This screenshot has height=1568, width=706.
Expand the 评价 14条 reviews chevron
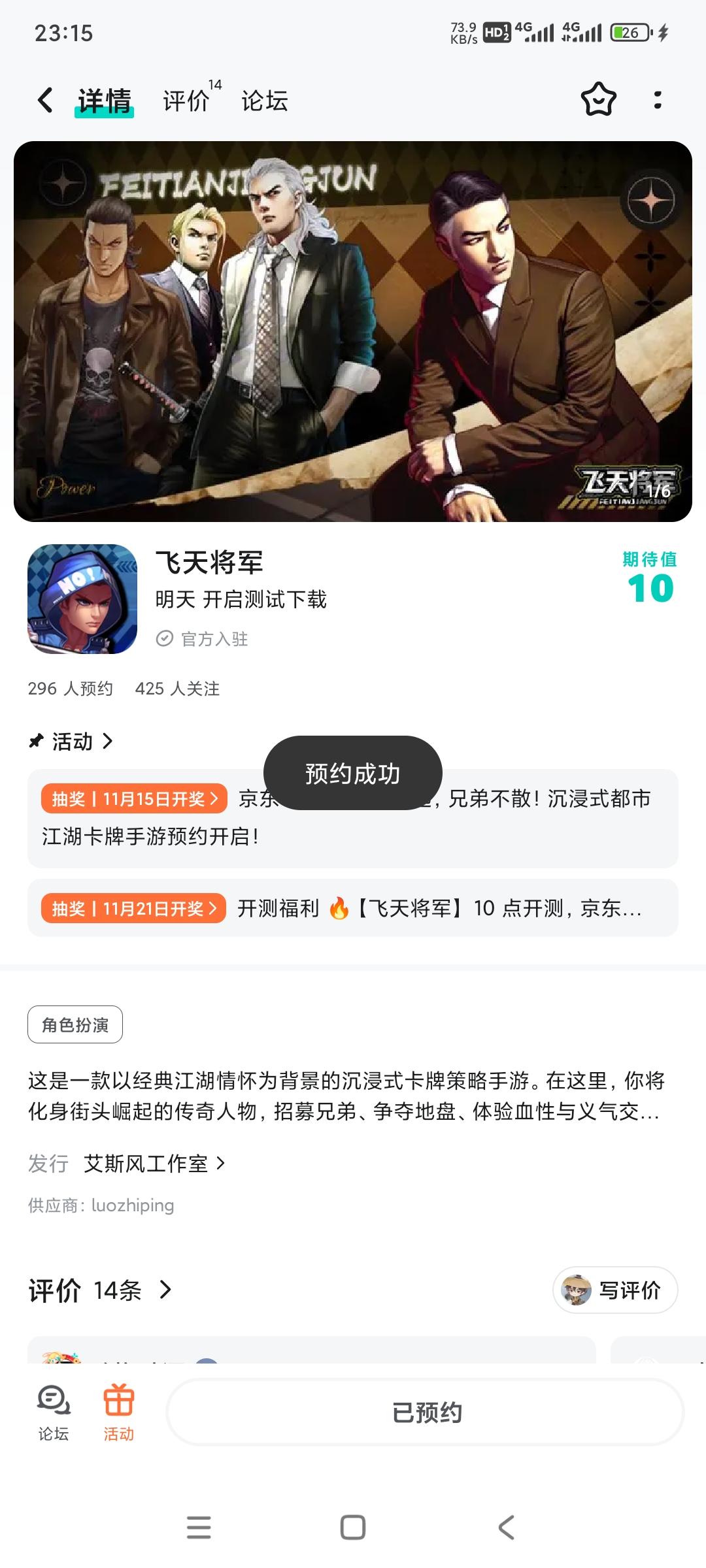(x=165, y=1290)
